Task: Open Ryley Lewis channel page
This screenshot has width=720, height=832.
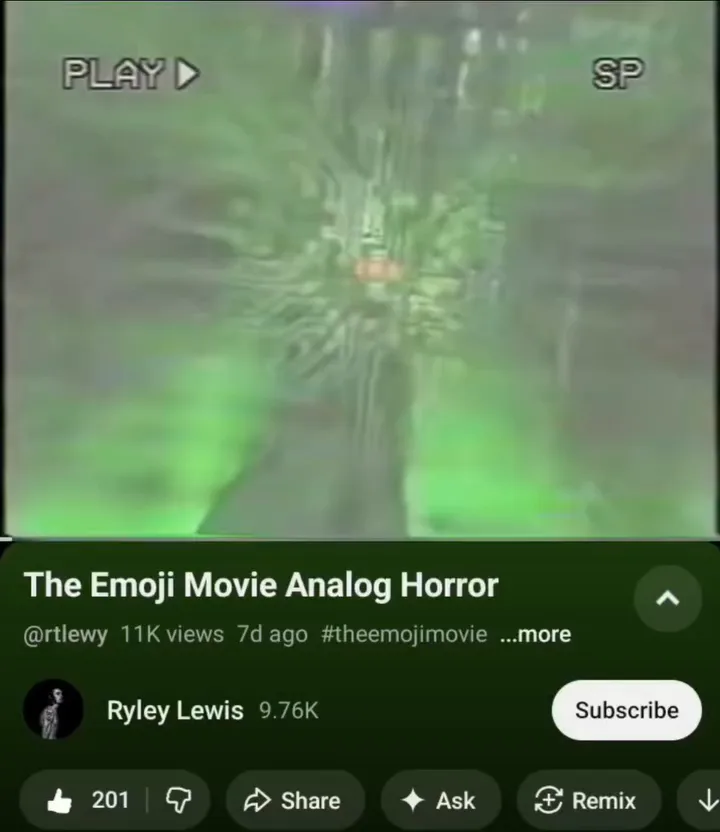Action: [174, 710]
